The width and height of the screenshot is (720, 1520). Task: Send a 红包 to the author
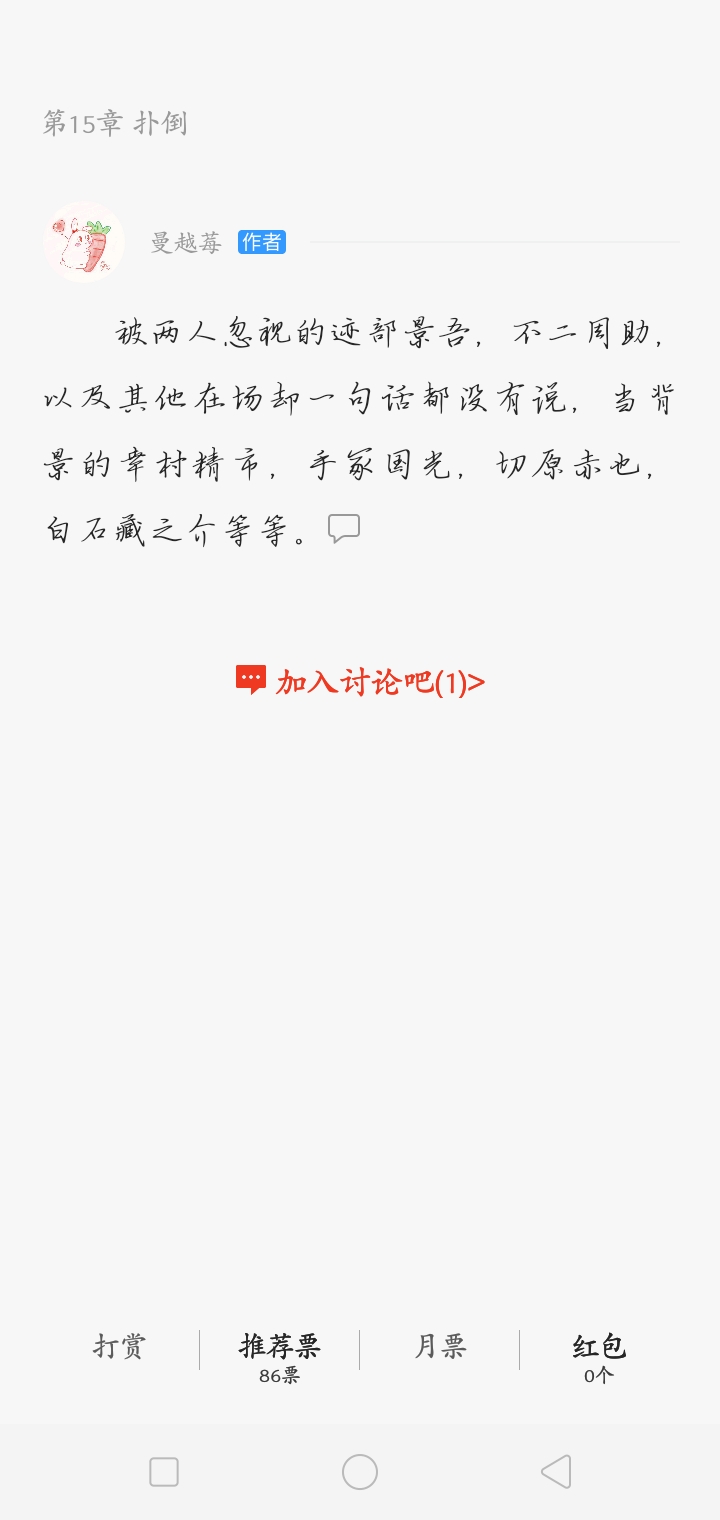pos(599,1356)
